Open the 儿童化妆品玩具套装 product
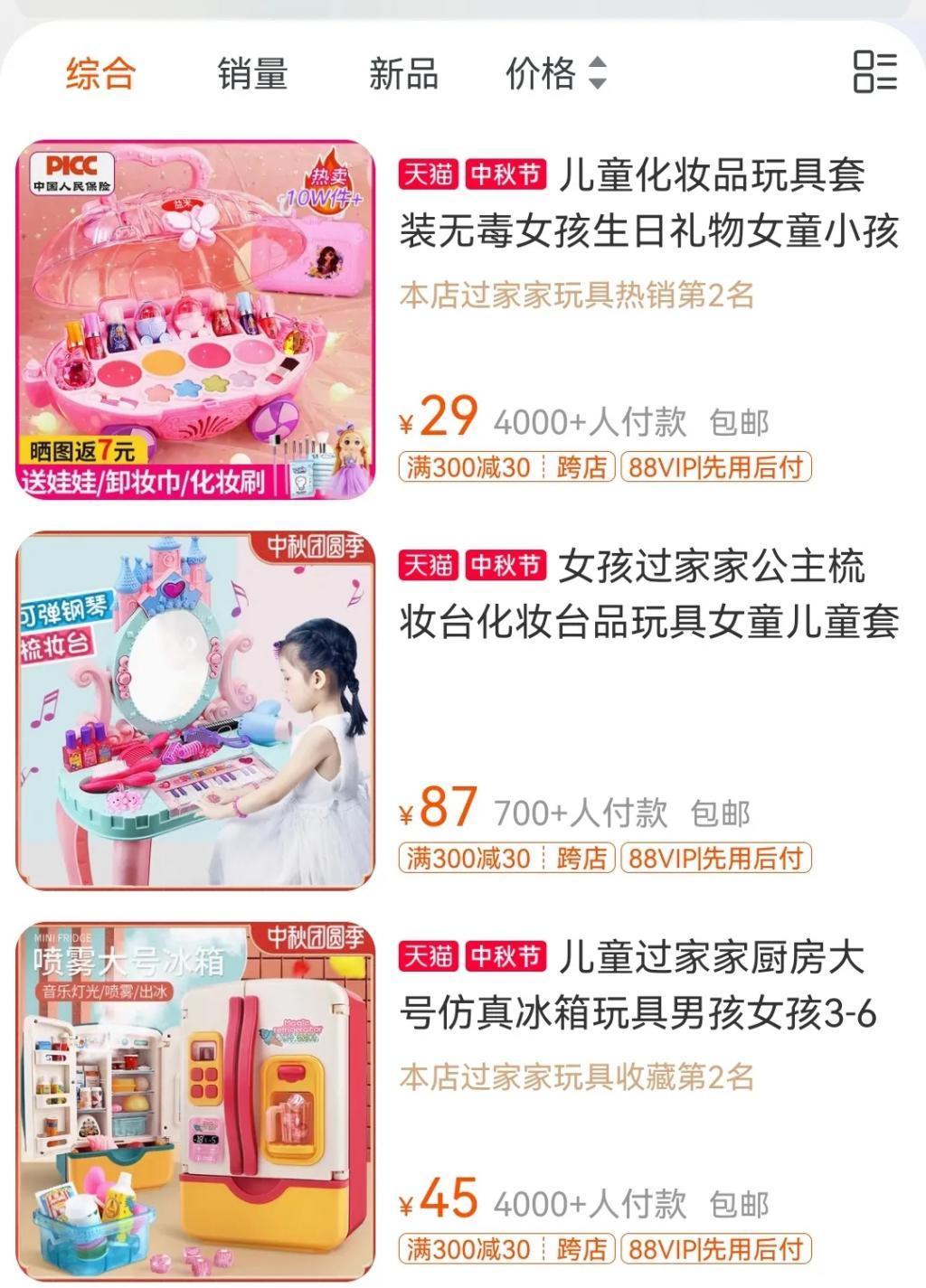Viewport: 926px width, 1288px height. [647, 203]
